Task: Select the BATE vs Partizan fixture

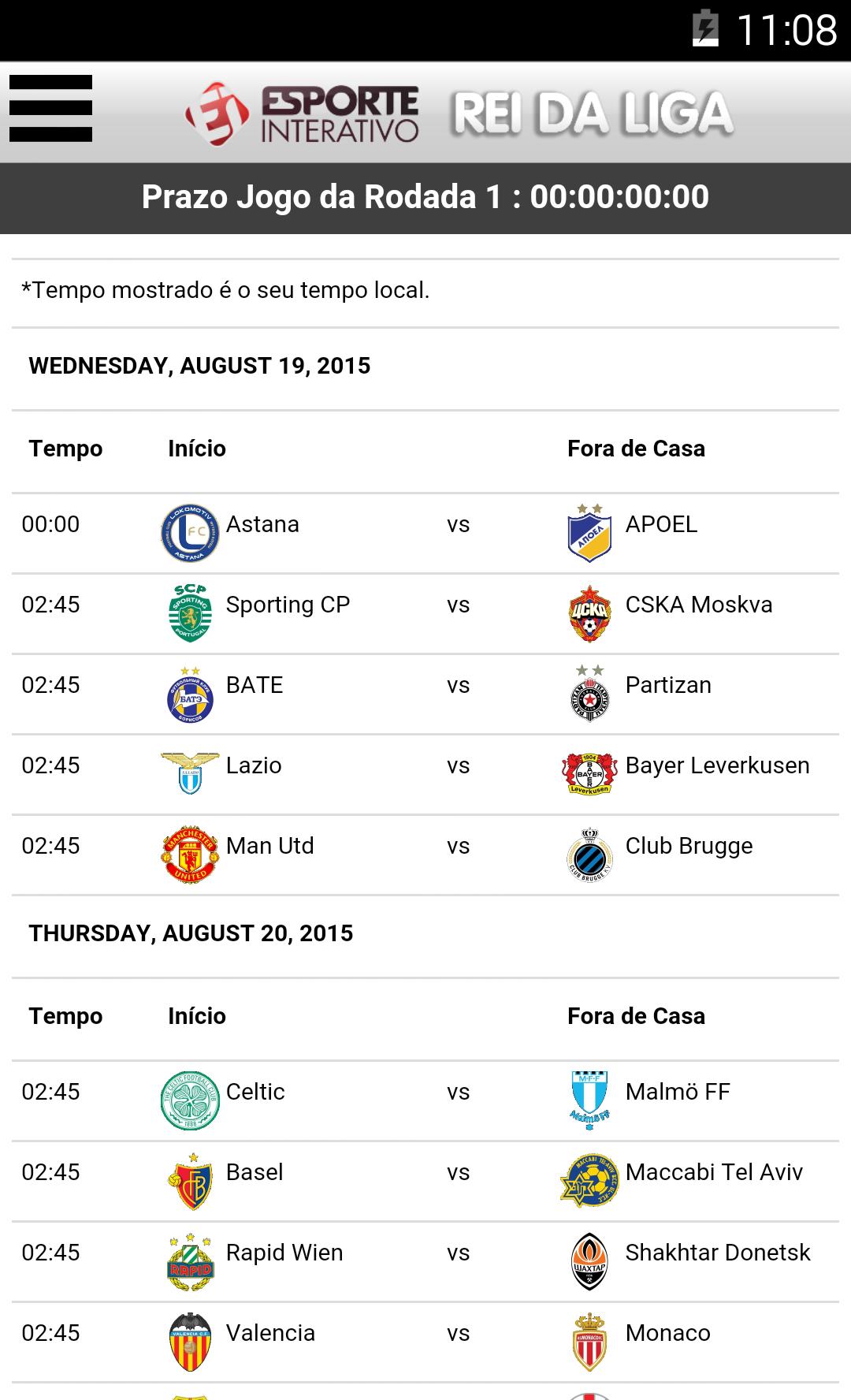Action: point(425,694)
